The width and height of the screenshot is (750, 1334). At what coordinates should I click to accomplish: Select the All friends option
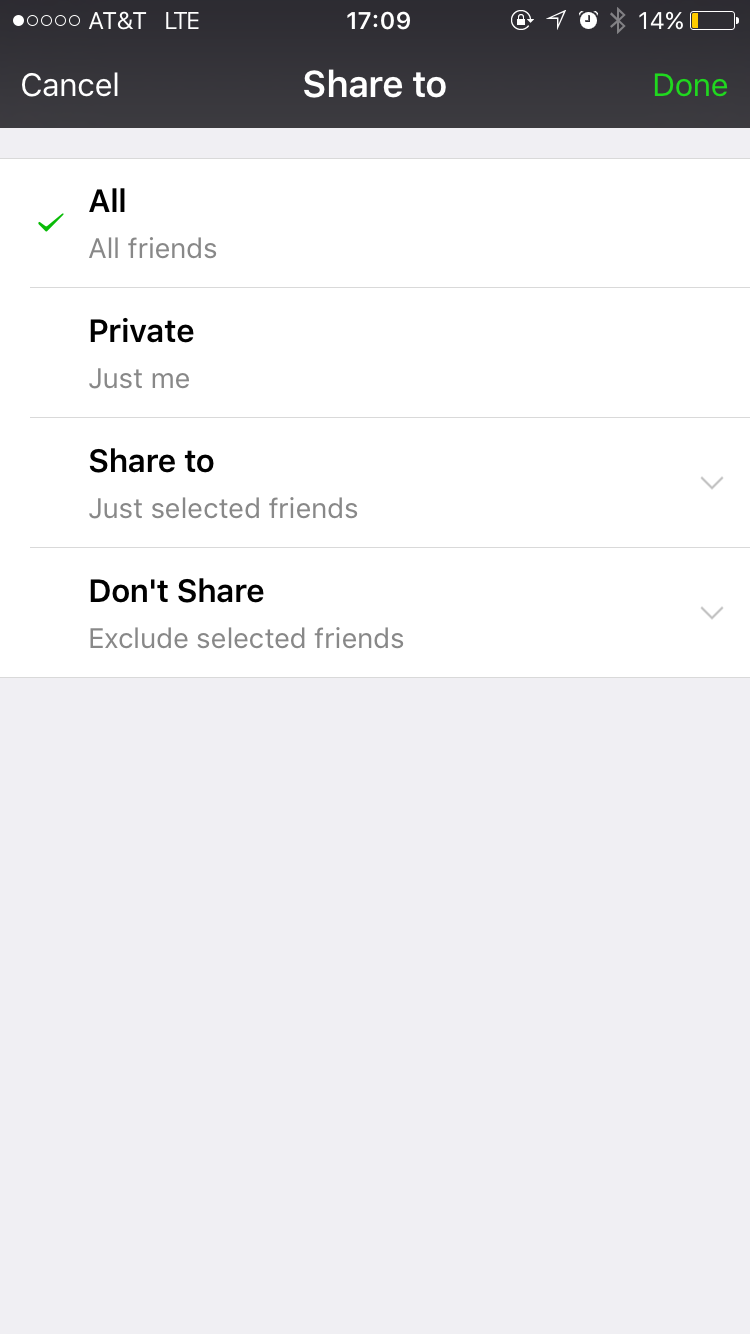375,223
